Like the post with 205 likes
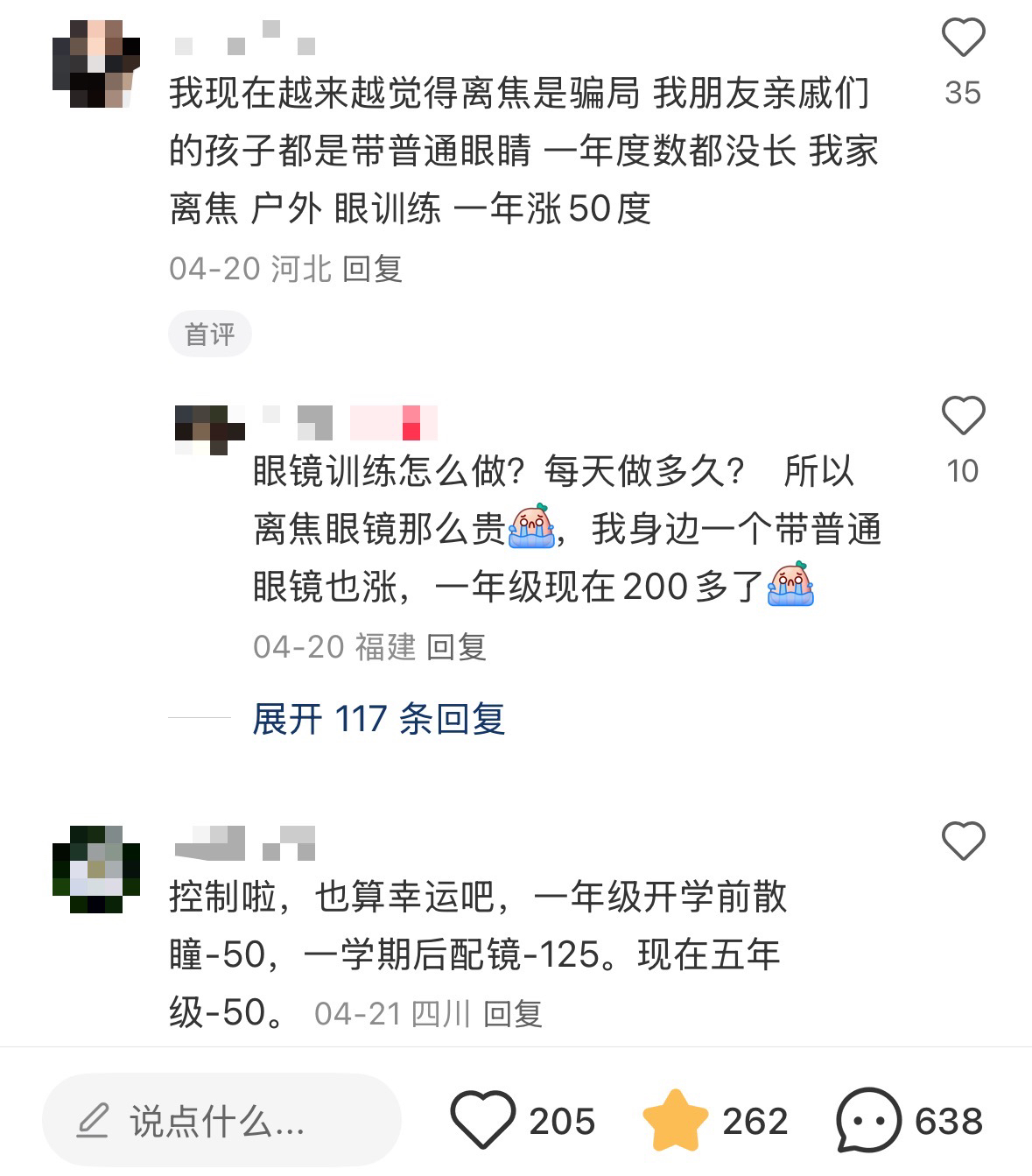This screenshot has height=1176, width=1032. click(x=483, y=1120)
